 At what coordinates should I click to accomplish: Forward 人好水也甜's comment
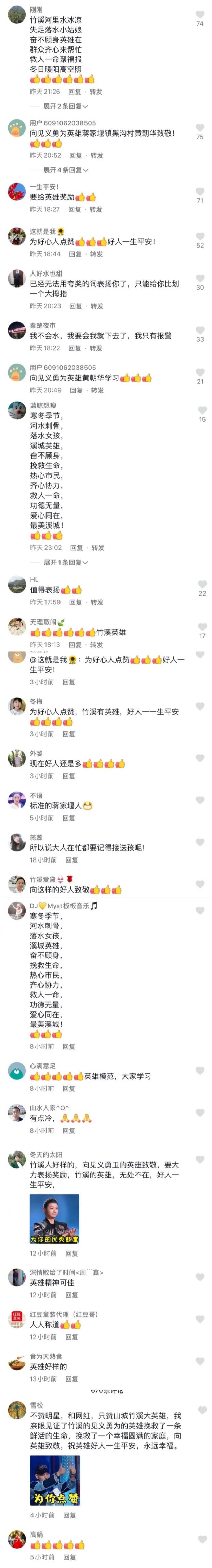[x=97, y=306]
